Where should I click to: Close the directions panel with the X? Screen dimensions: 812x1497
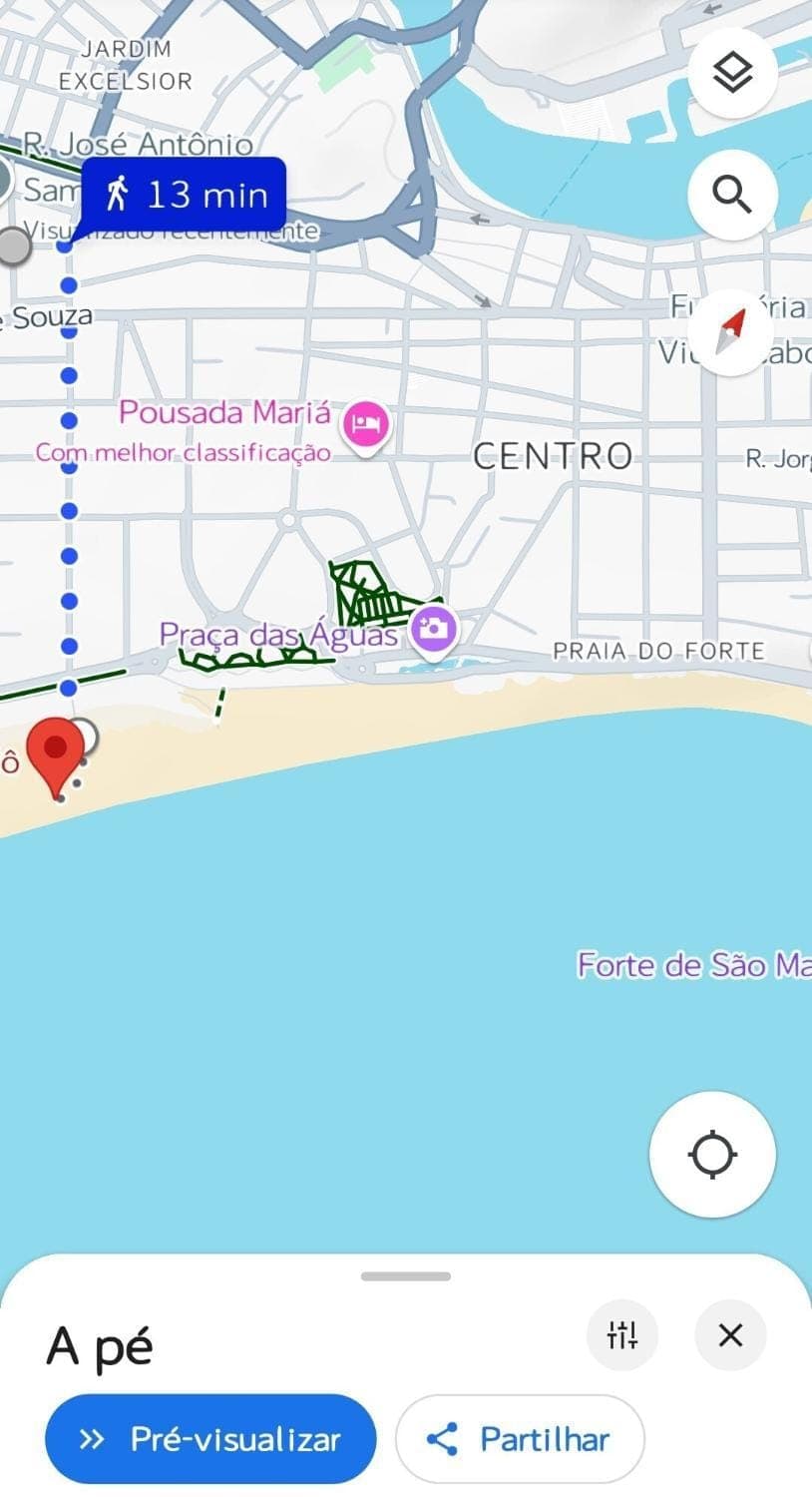pos(730,1334)
